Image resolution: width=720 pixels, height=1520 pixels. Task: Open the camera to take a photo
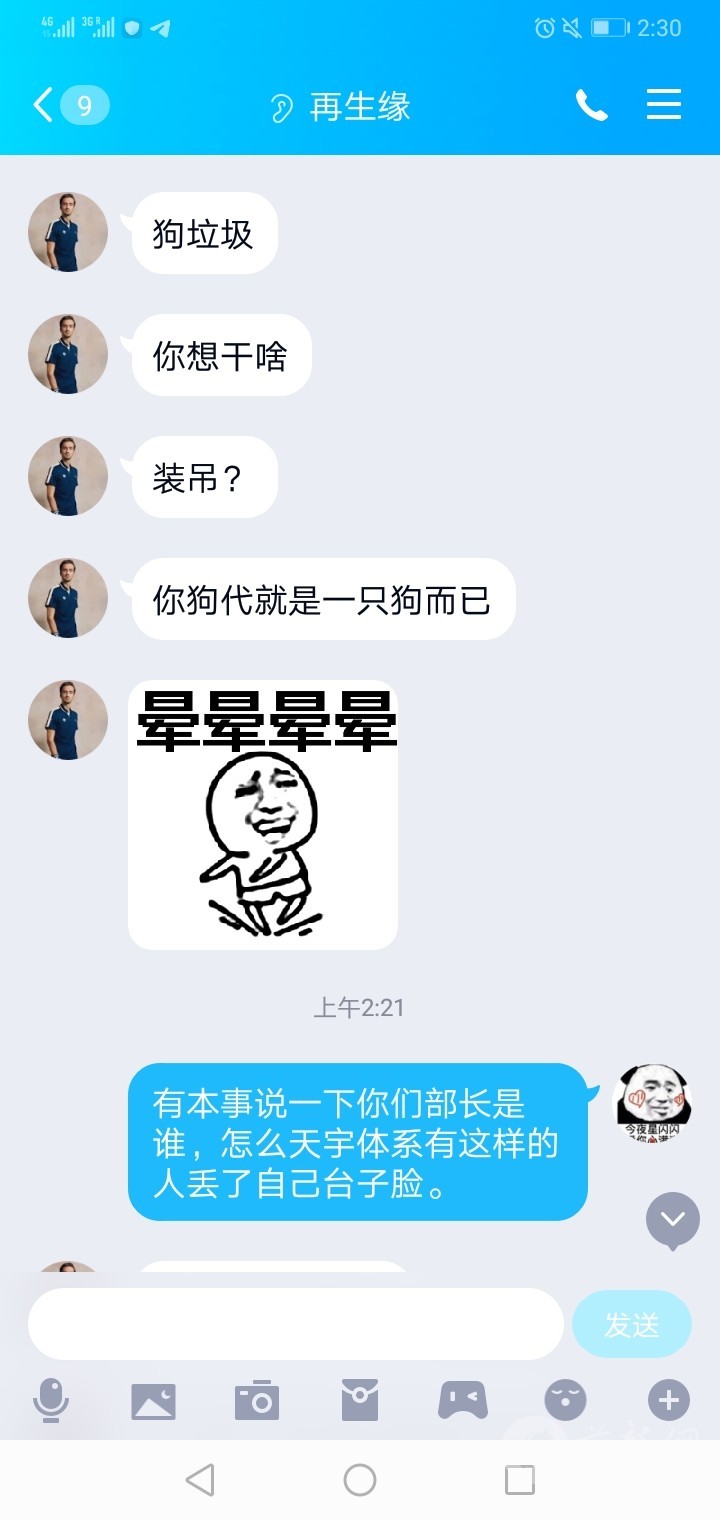257,1400
